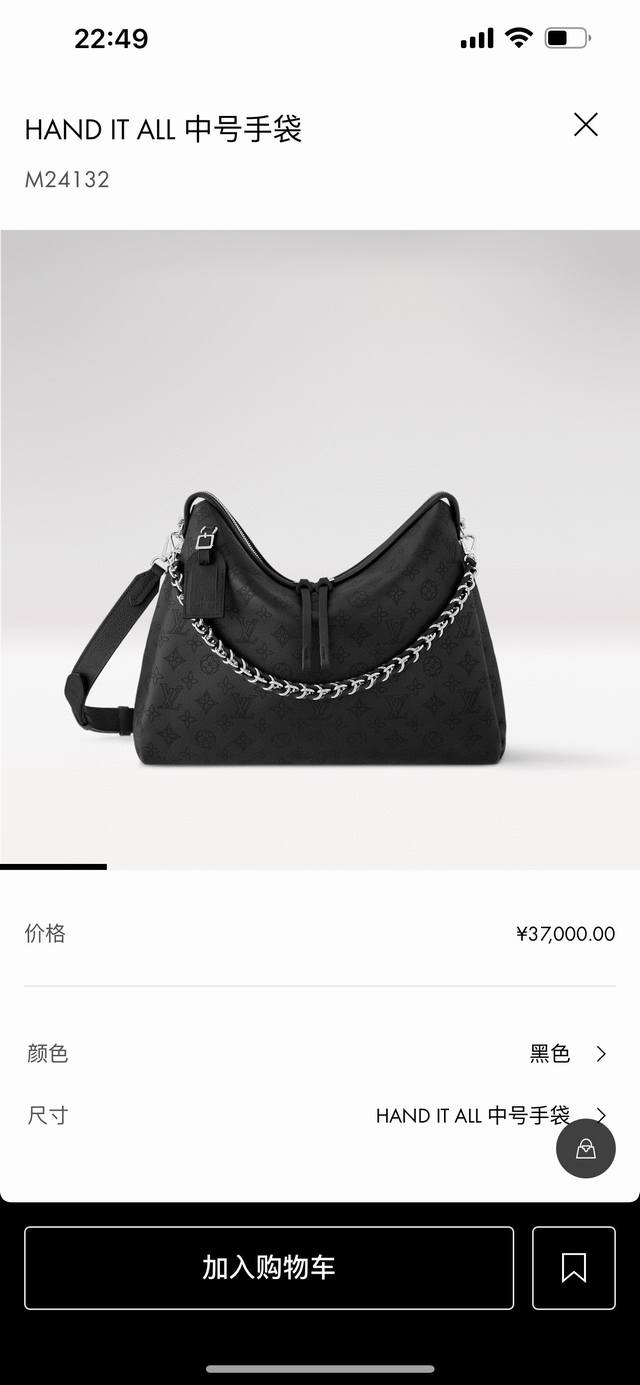Bookmark this handbag to wishlist
Viewport: 640px width, 1385px height.
coord(573,1267)
